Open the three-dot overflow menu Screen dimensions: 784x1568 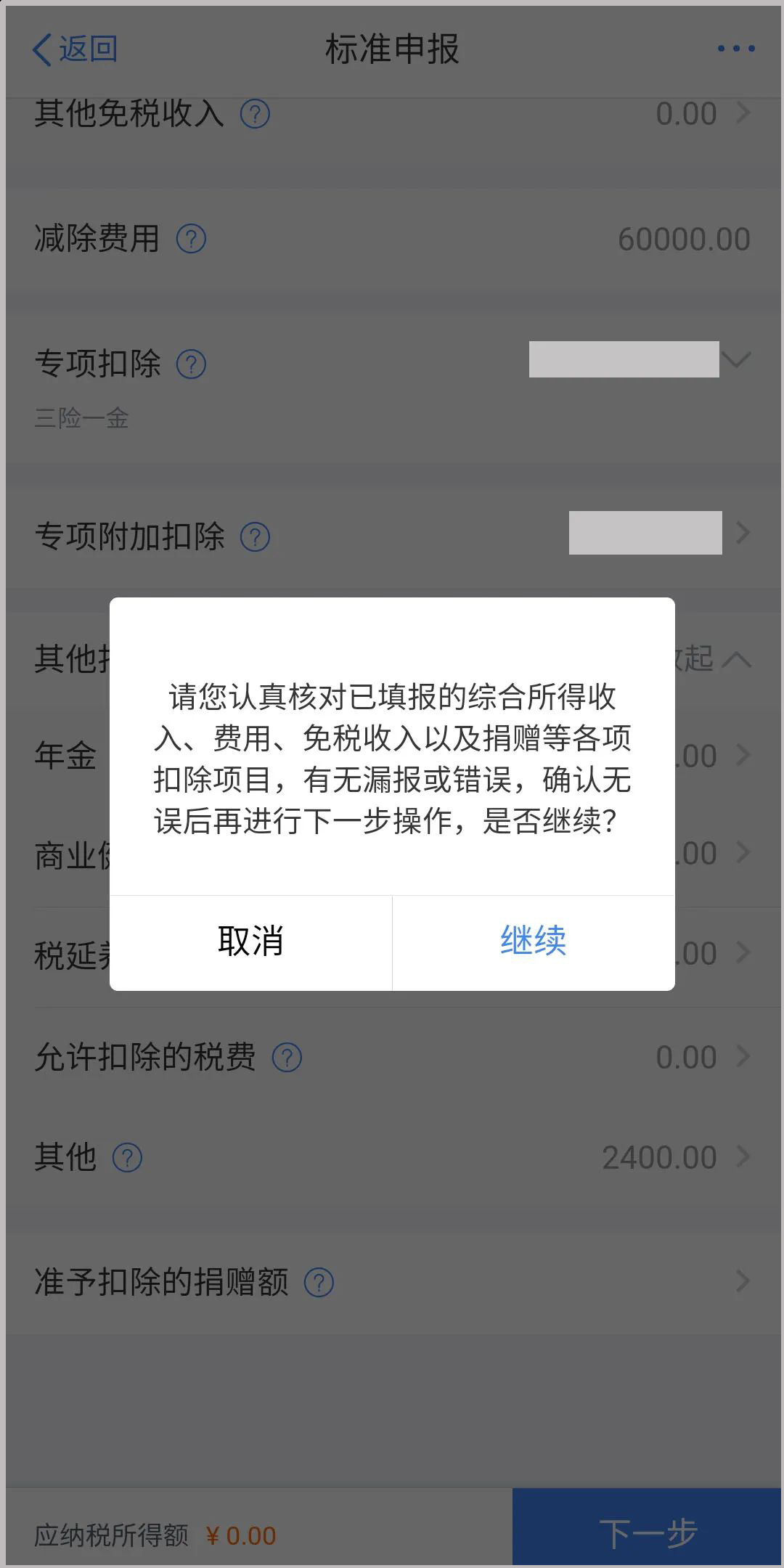[x=735, y=49]
